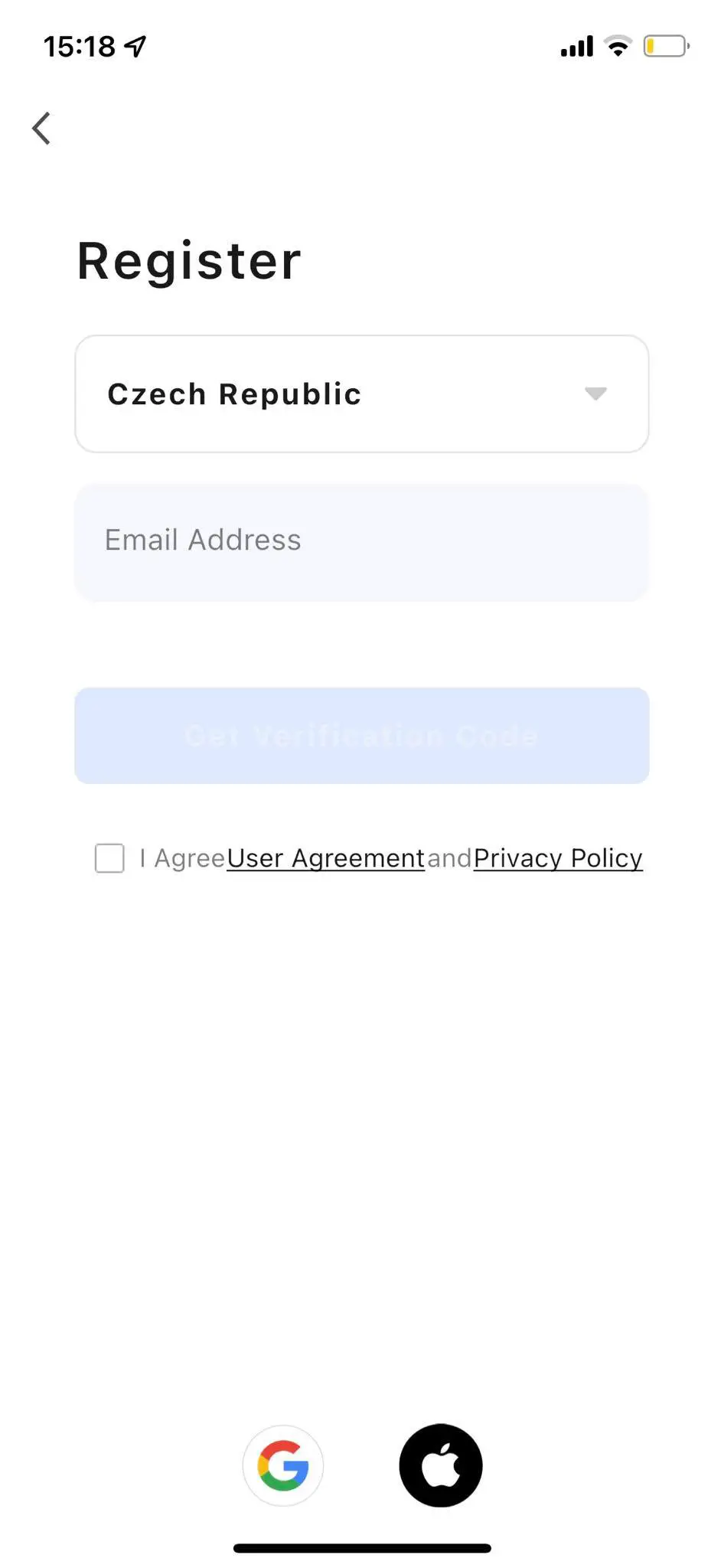Sign in with Apple ID
Image resolution: width=724 pixels, height=1568 pixels.
tap(440, 1465)
